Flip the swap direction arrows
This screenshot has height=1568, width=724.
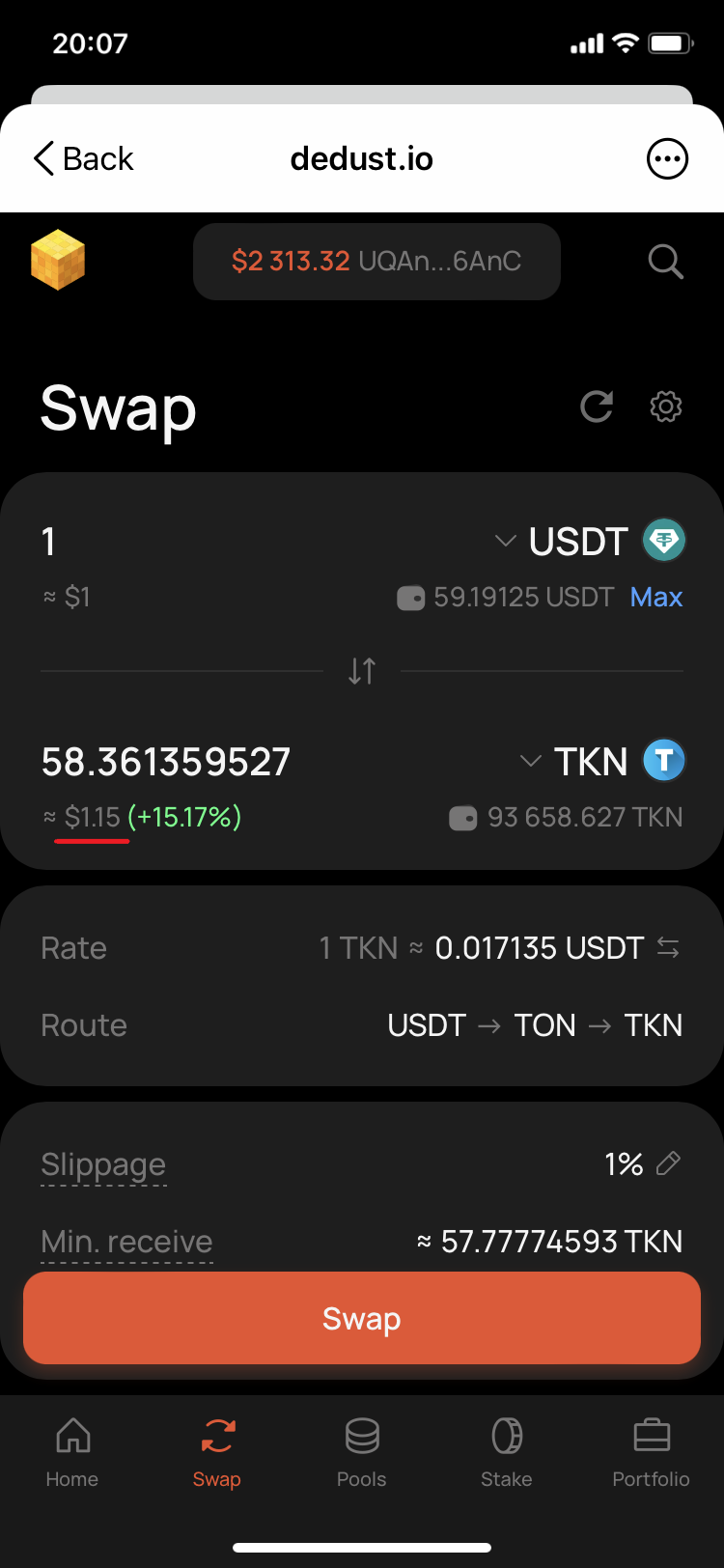(362, 671)
